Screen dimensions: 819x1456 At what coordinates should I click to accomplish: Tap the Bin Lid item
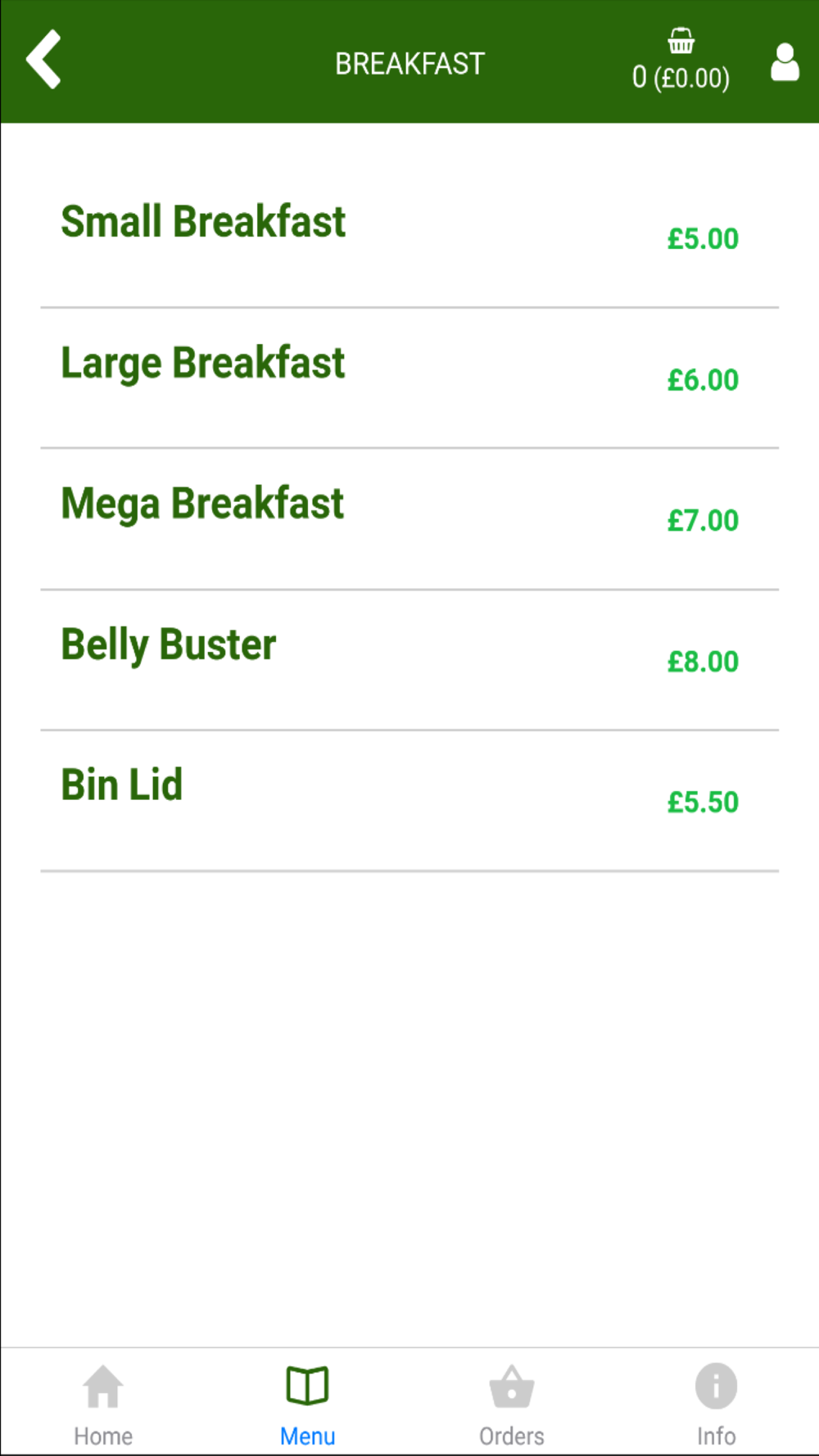(409, 801)
